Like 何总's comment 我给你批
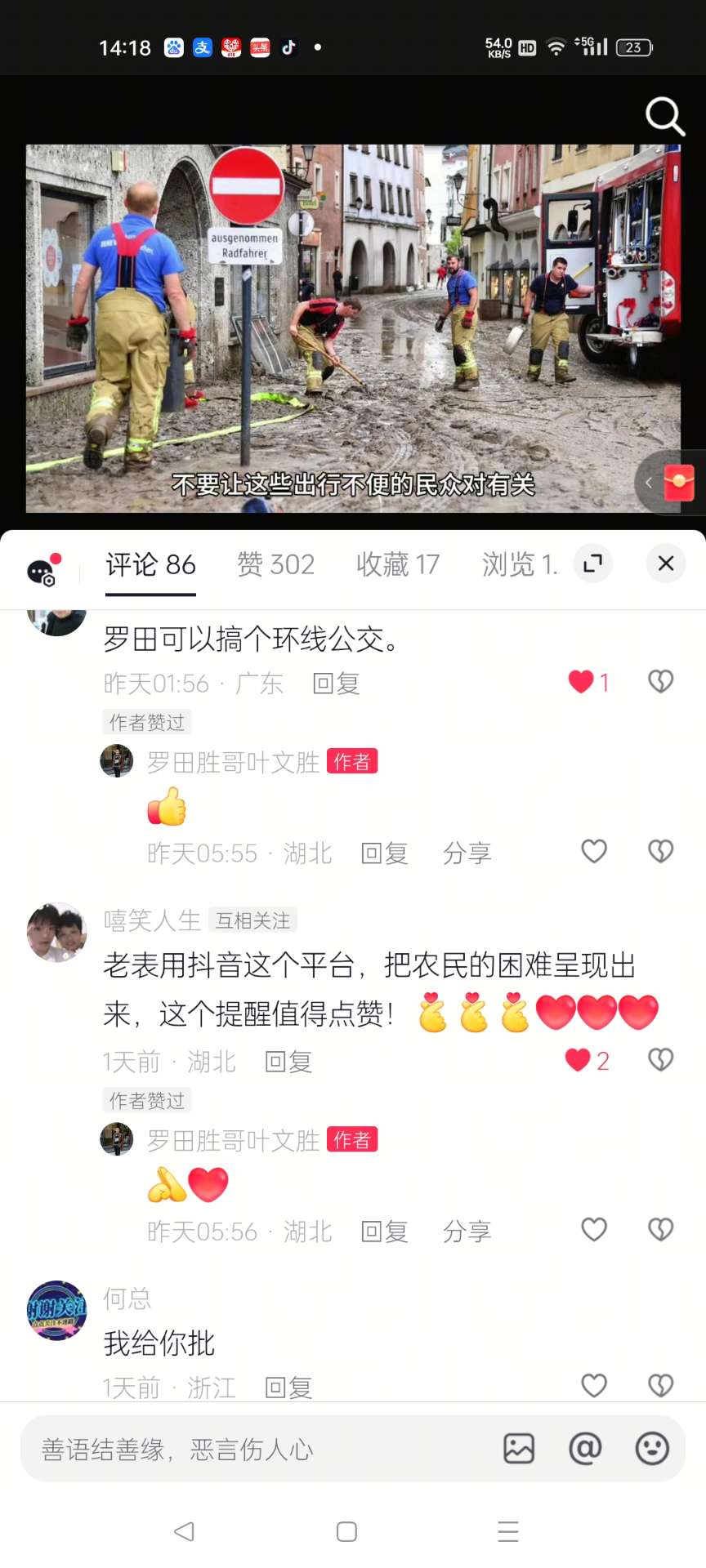The image size is (706, 1568). click(594, 1385)
